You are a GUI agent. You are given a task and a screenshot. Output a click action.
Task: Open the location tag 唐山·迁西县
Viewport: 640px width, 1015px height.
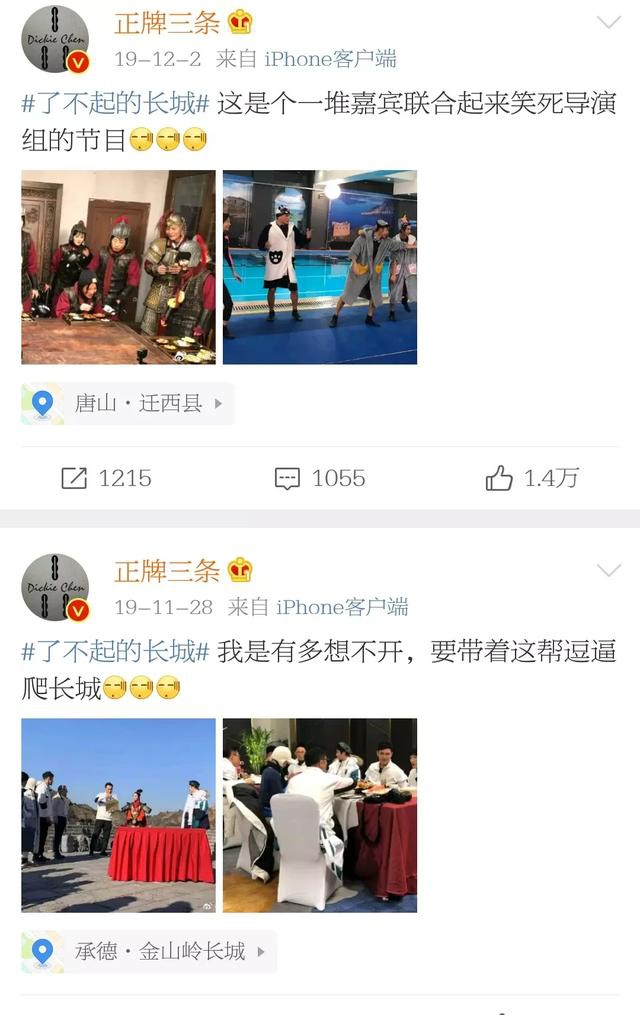(127, 404)
